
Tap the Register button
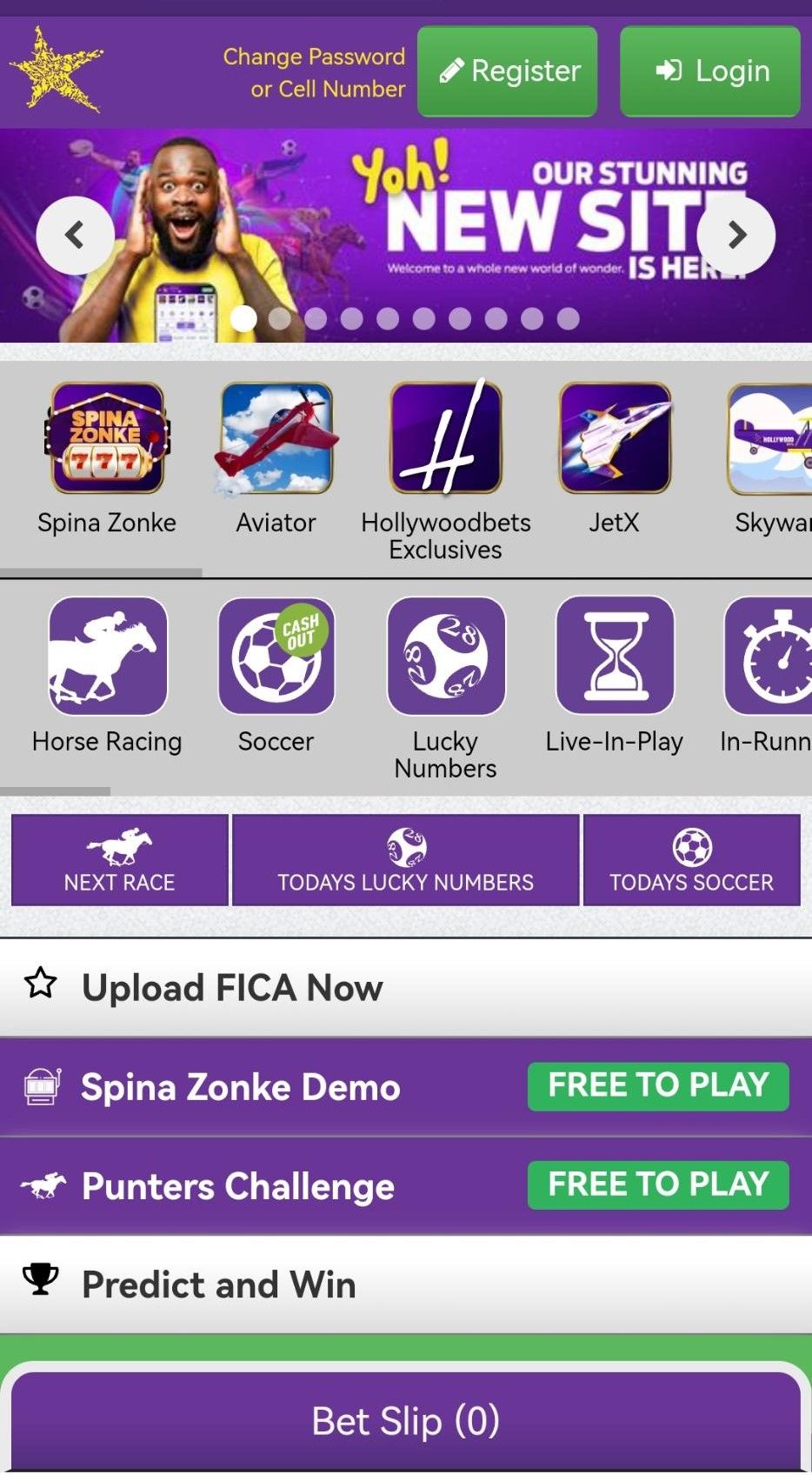tap(508, 71)
